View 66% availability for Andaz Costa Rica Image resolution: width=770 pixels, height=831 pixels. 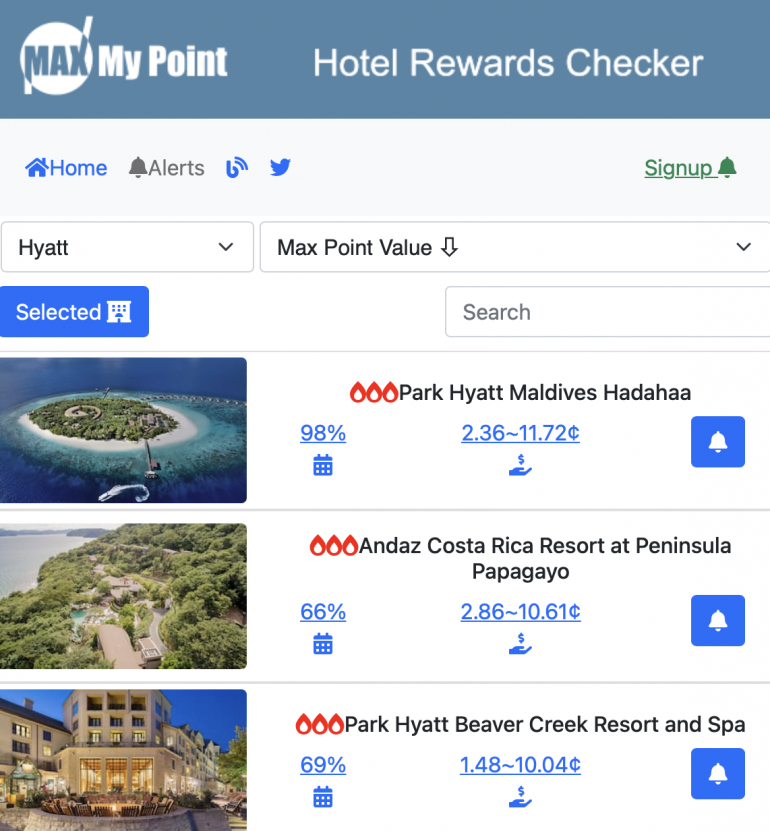coord(322,612)
